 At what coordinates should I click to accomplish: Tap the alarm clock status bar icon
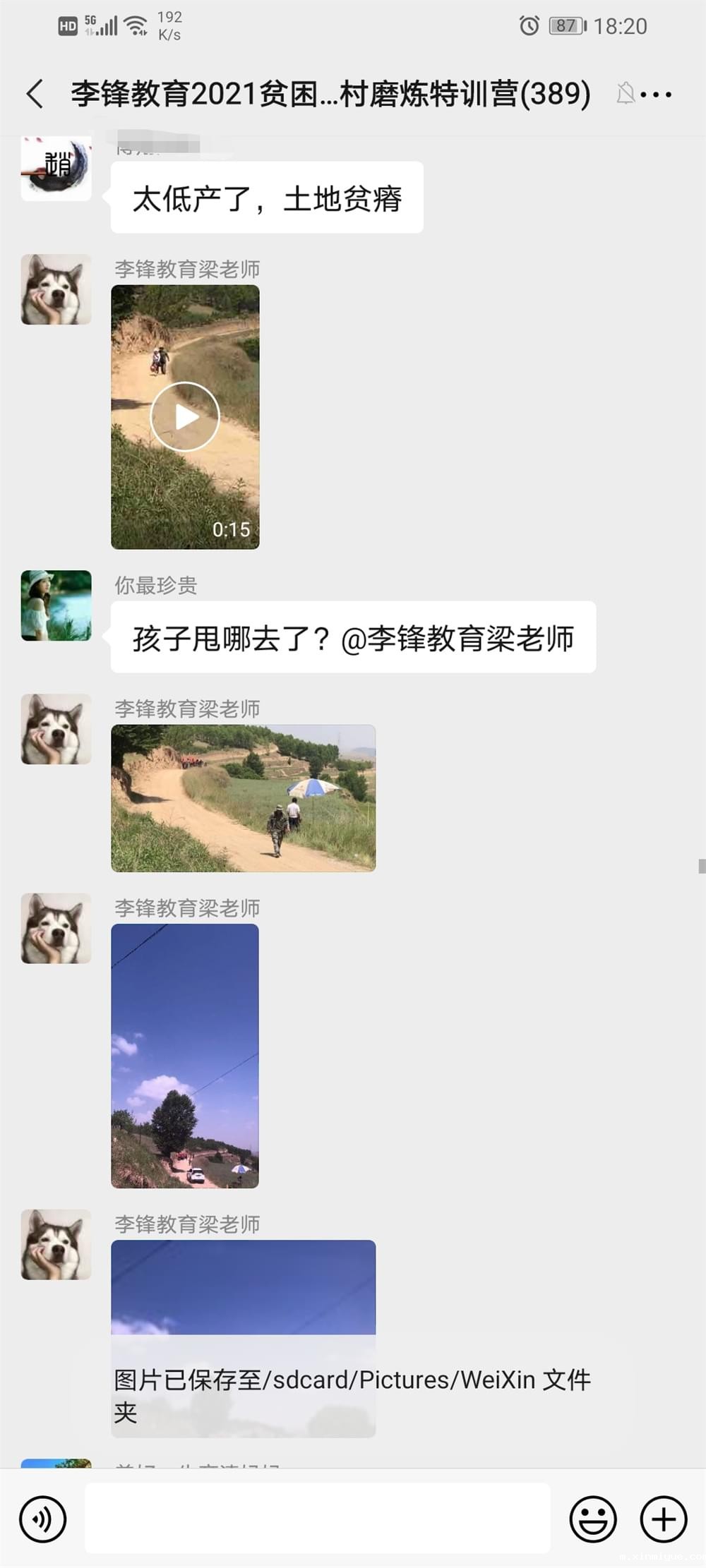click(529, 25)
